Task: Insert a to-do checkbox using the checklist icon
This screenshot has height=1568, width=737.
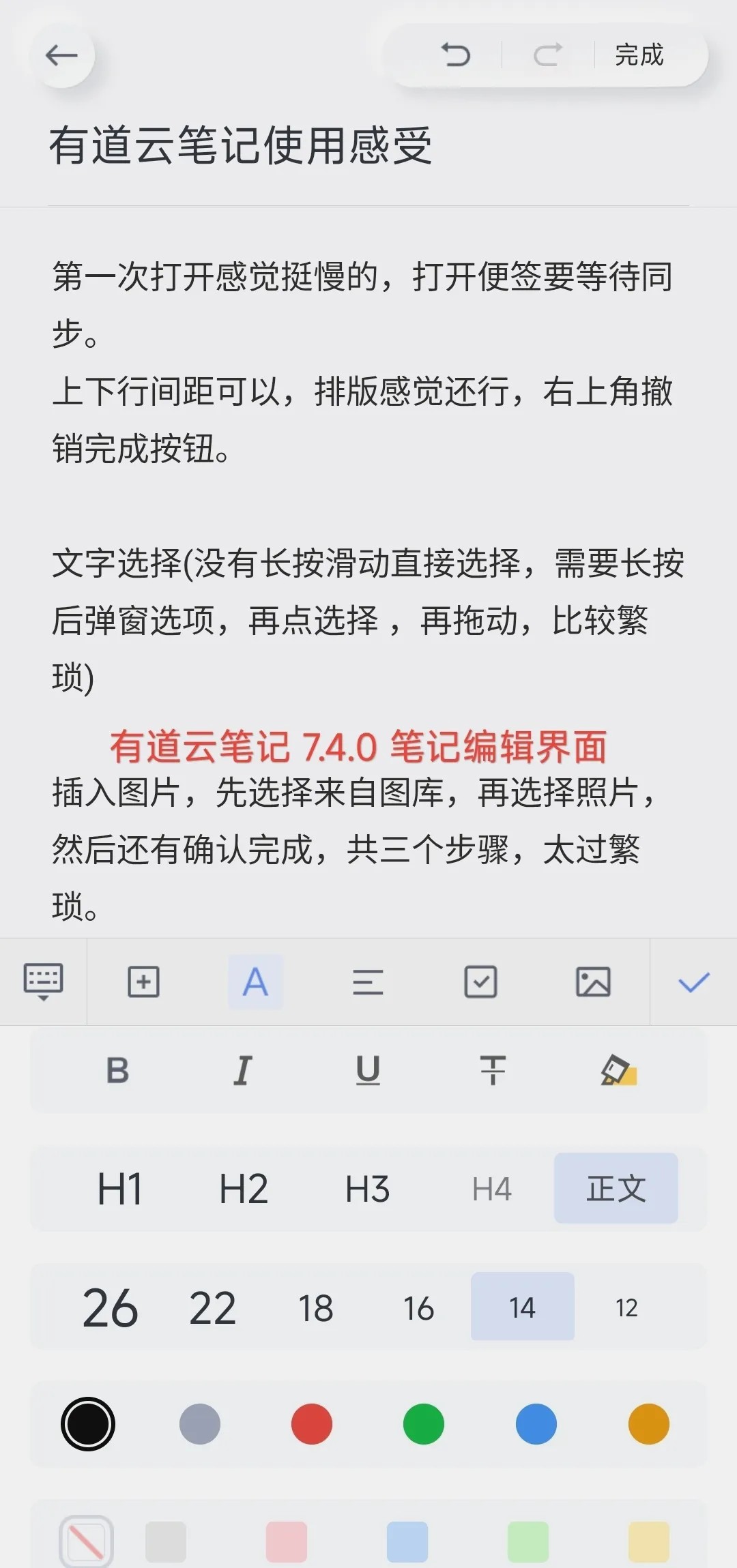Action: pos(480,982)
